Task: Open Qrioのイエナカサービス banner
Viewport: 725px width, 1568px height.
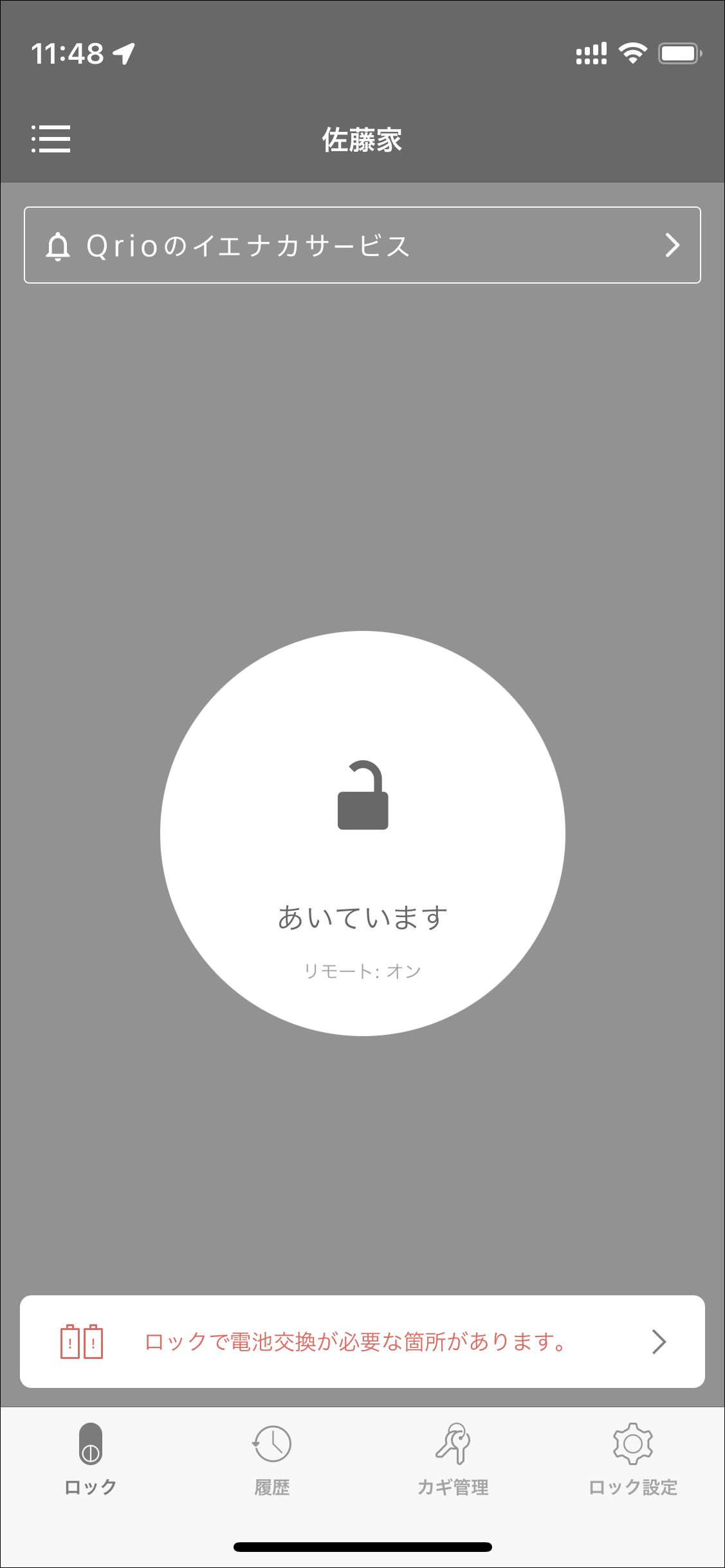Action: (362, 245)
